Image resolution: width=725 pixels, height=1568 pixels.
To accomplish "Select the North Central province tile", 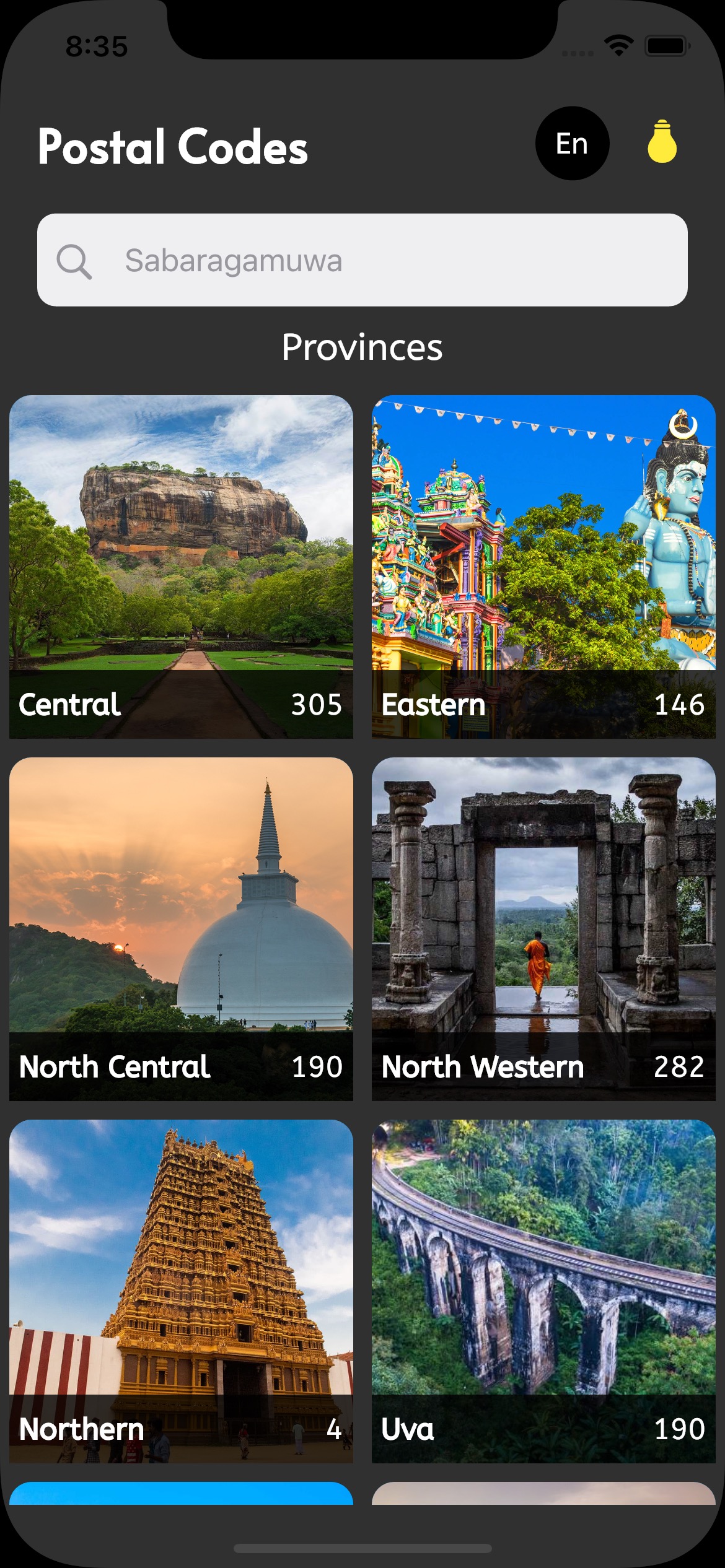I will coord(181,928).
